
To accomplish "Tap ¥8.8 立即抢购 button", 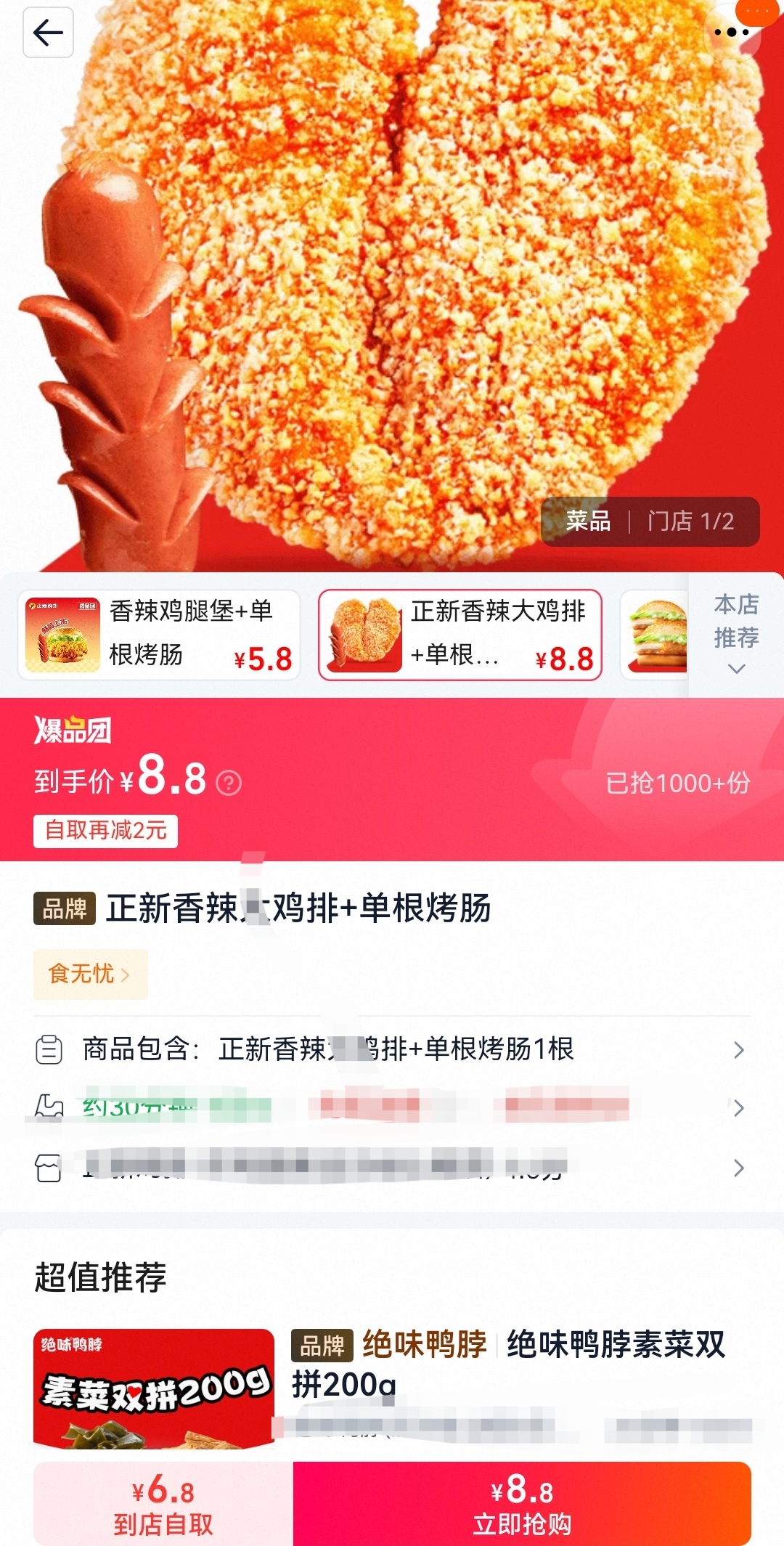I will [x=522, y=1504].
